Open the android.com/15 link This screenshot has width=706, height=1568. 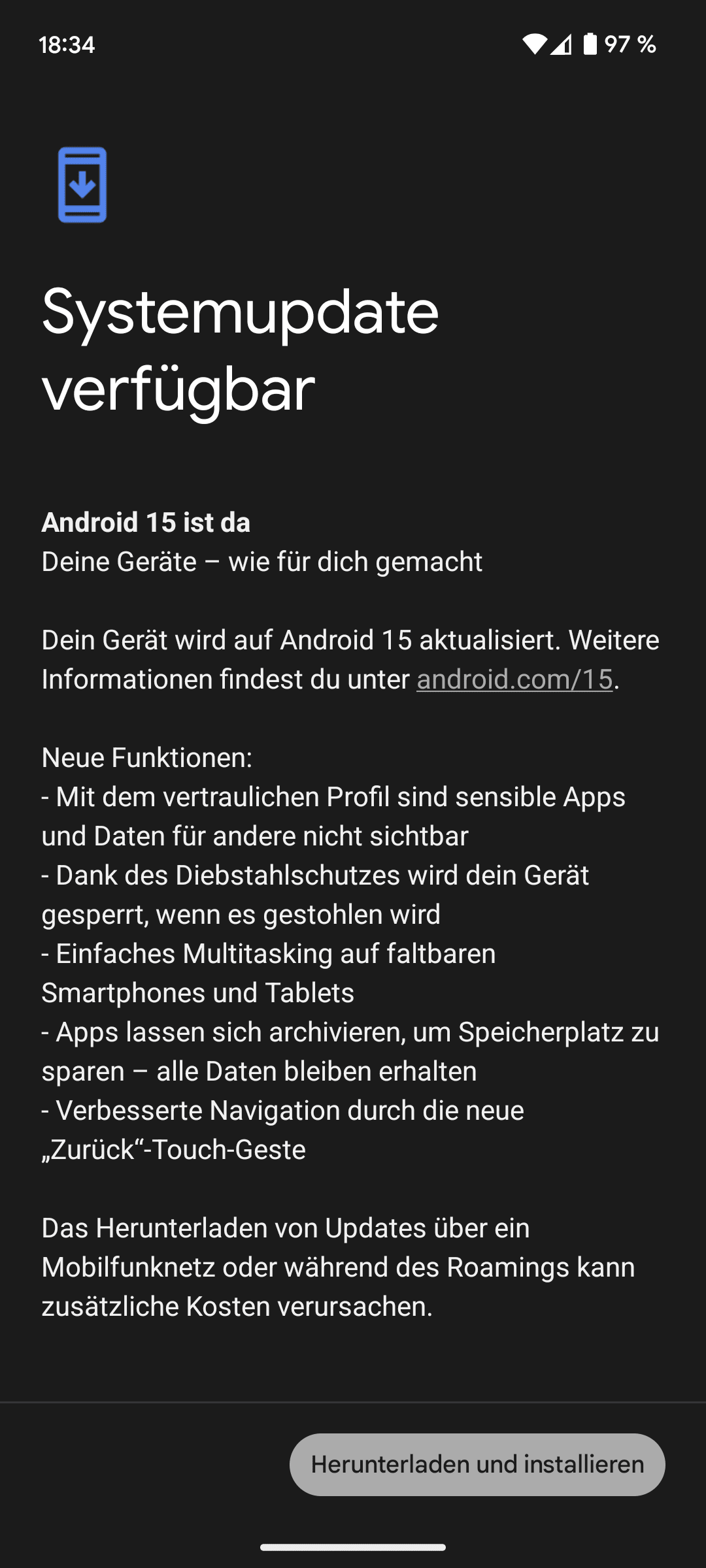514,679
